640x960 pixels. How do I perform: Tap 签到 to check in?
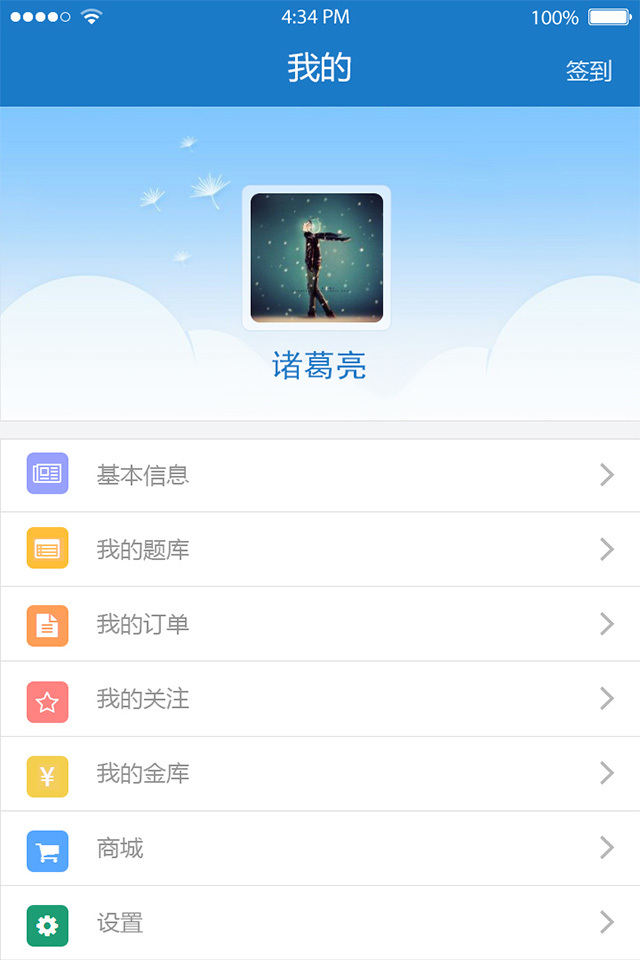coord(588,71)
